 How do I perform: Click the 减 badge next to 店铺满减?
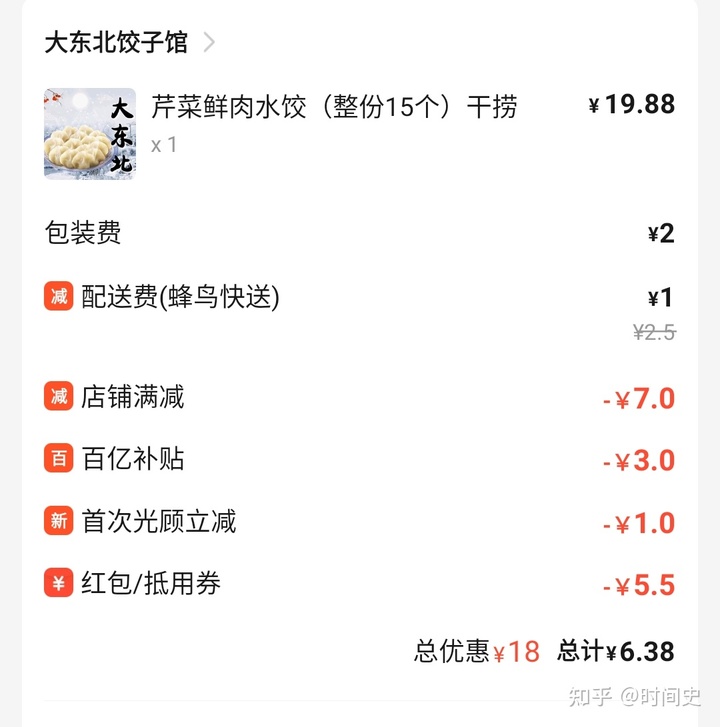click(x=56, y=397)
